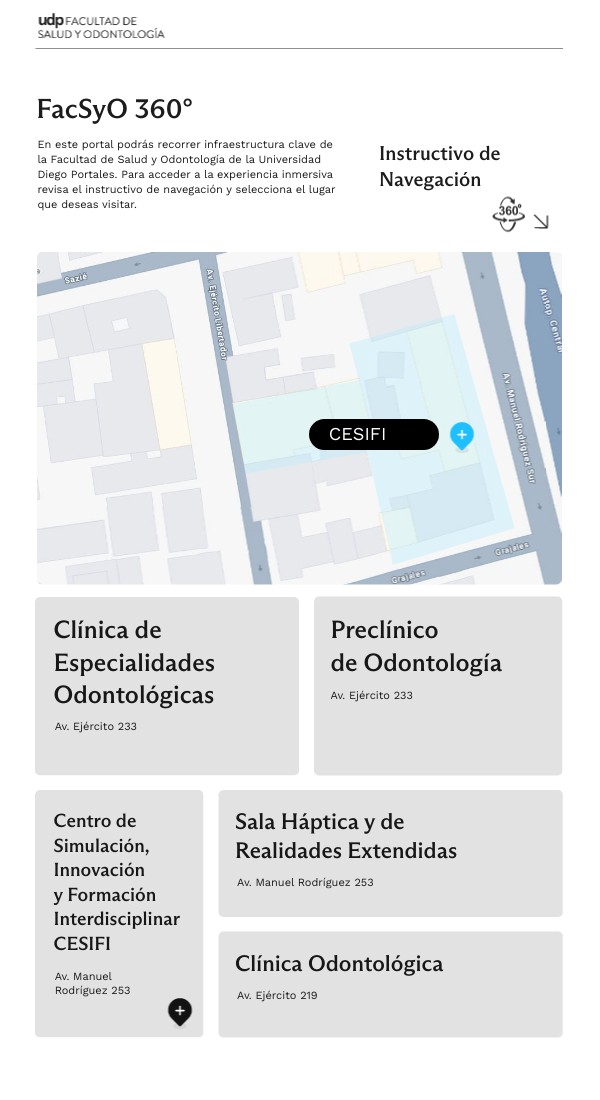The width and height of the screenshot is (600, 1100).
Task: Go to the UDP Facultad de Salud homepage
Action: coord(101,27)
